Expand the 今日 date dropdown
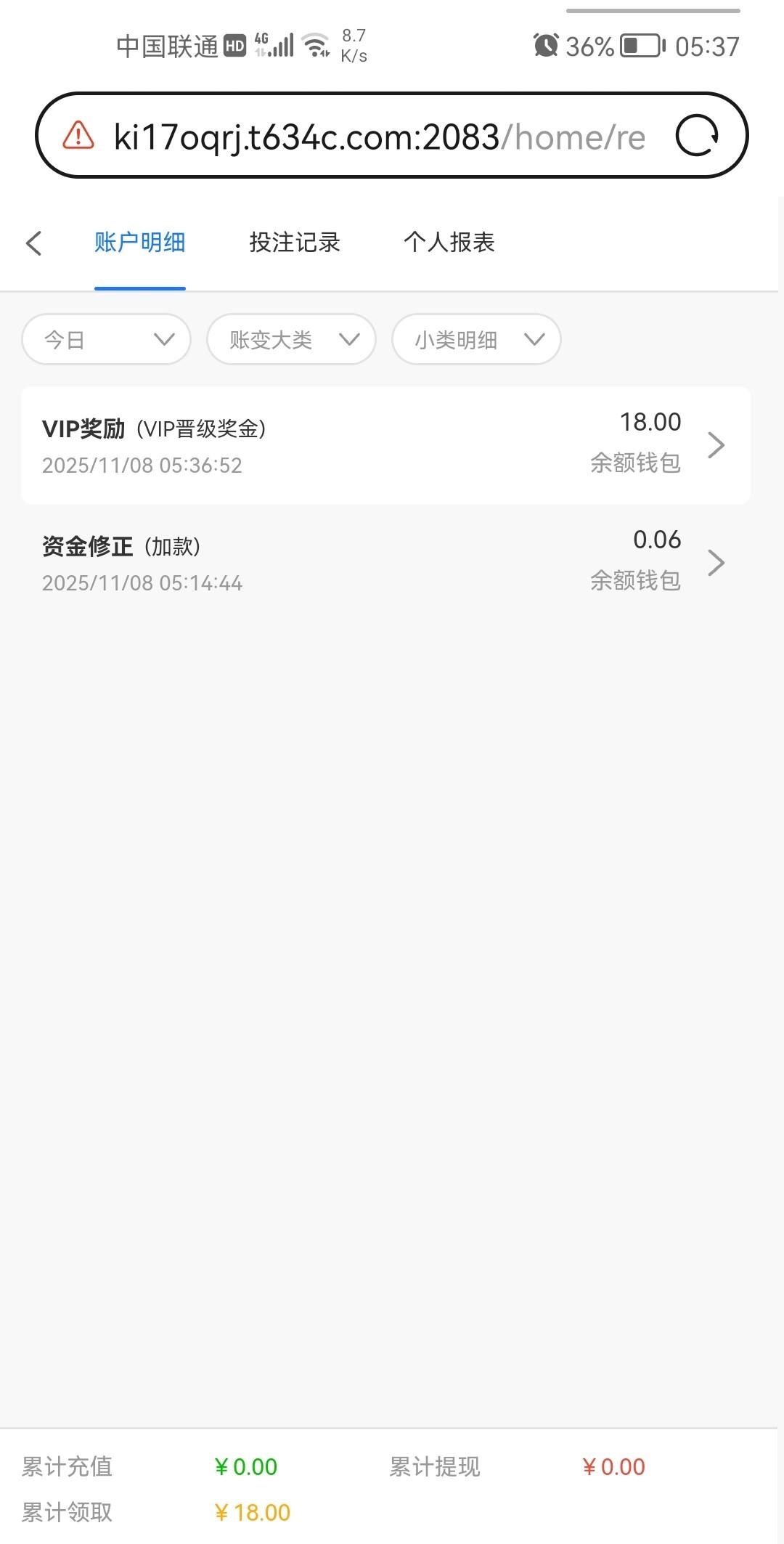The height and width of the screenshot is (1544, 784). 106,339
